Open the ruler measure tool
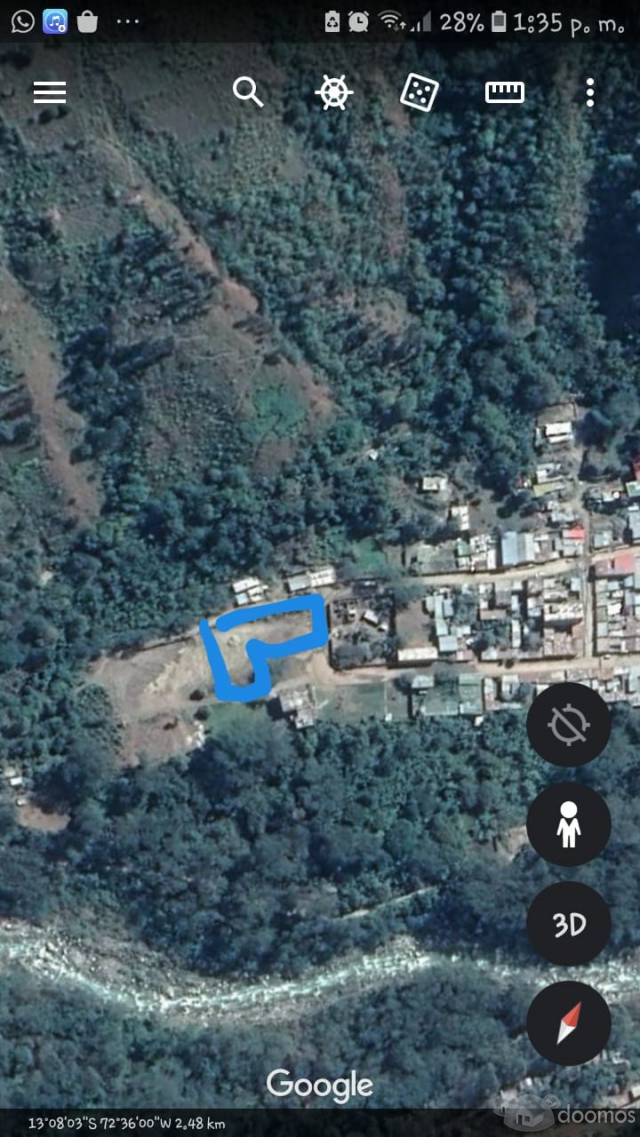 point(504,92)
